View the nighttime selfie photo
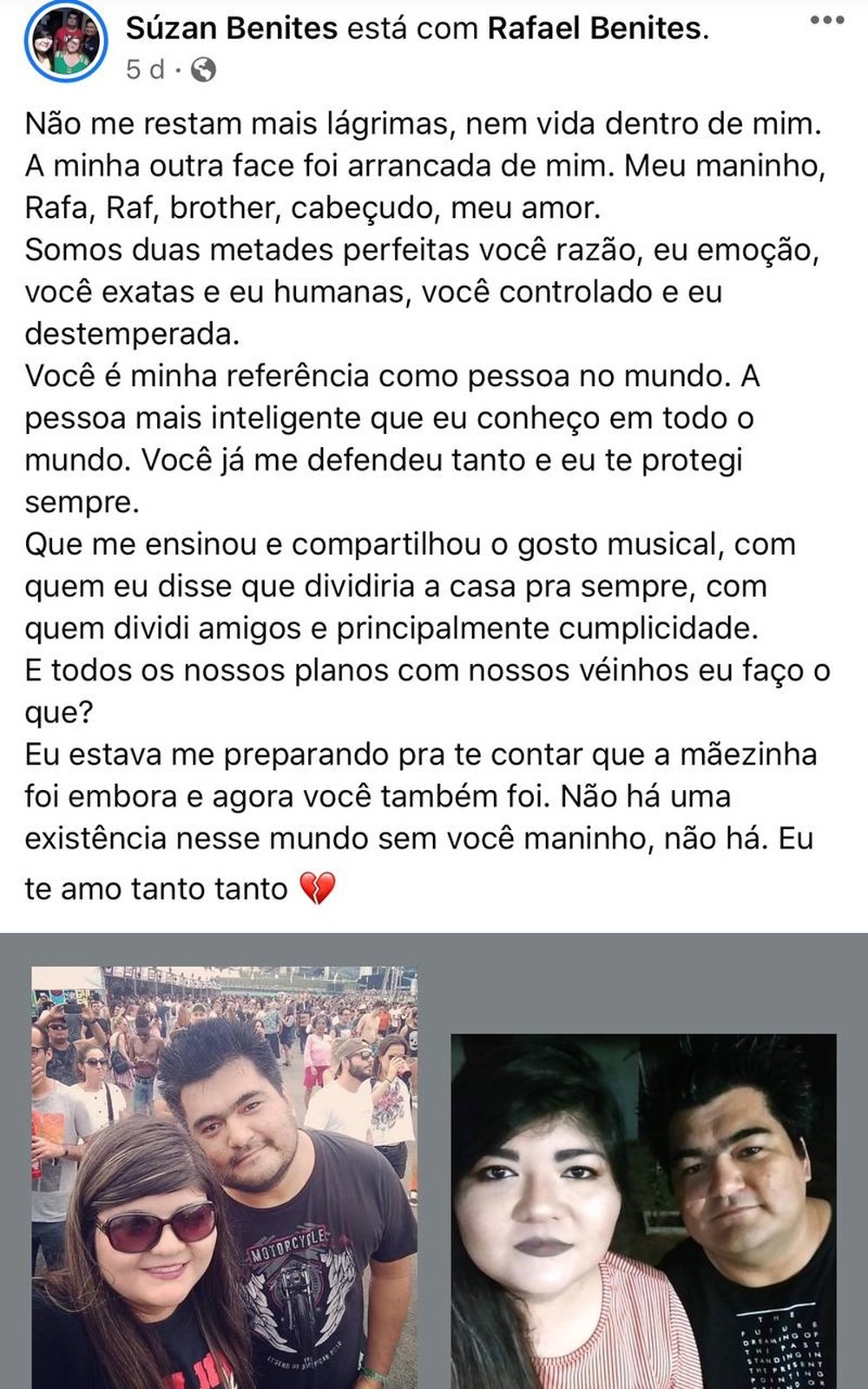 pyautogui.click(x=643, y=1211)
